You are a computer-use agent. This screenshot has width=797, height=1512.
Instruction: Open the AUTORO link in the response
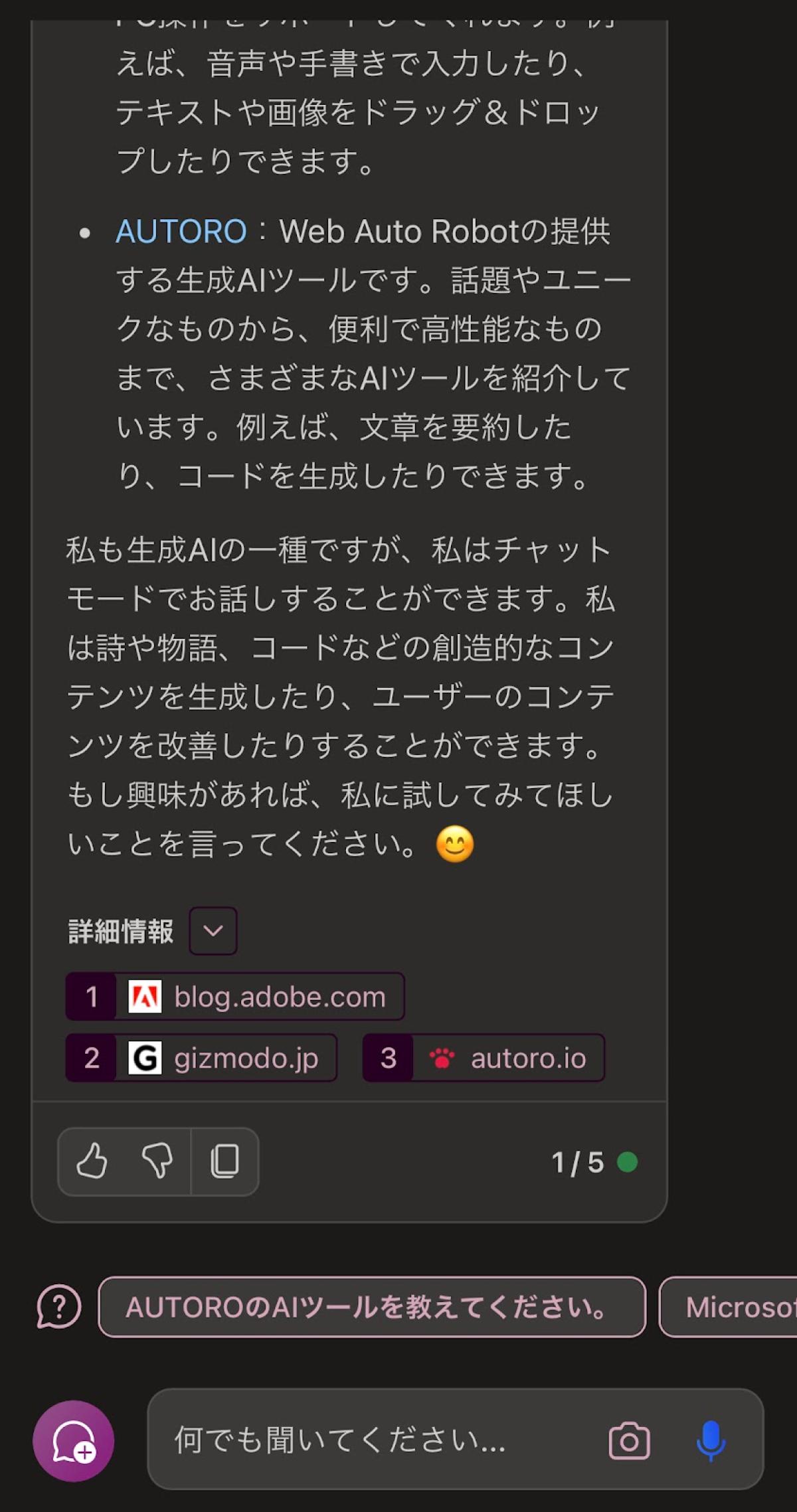pyautogui.click(x=181, y=232)
